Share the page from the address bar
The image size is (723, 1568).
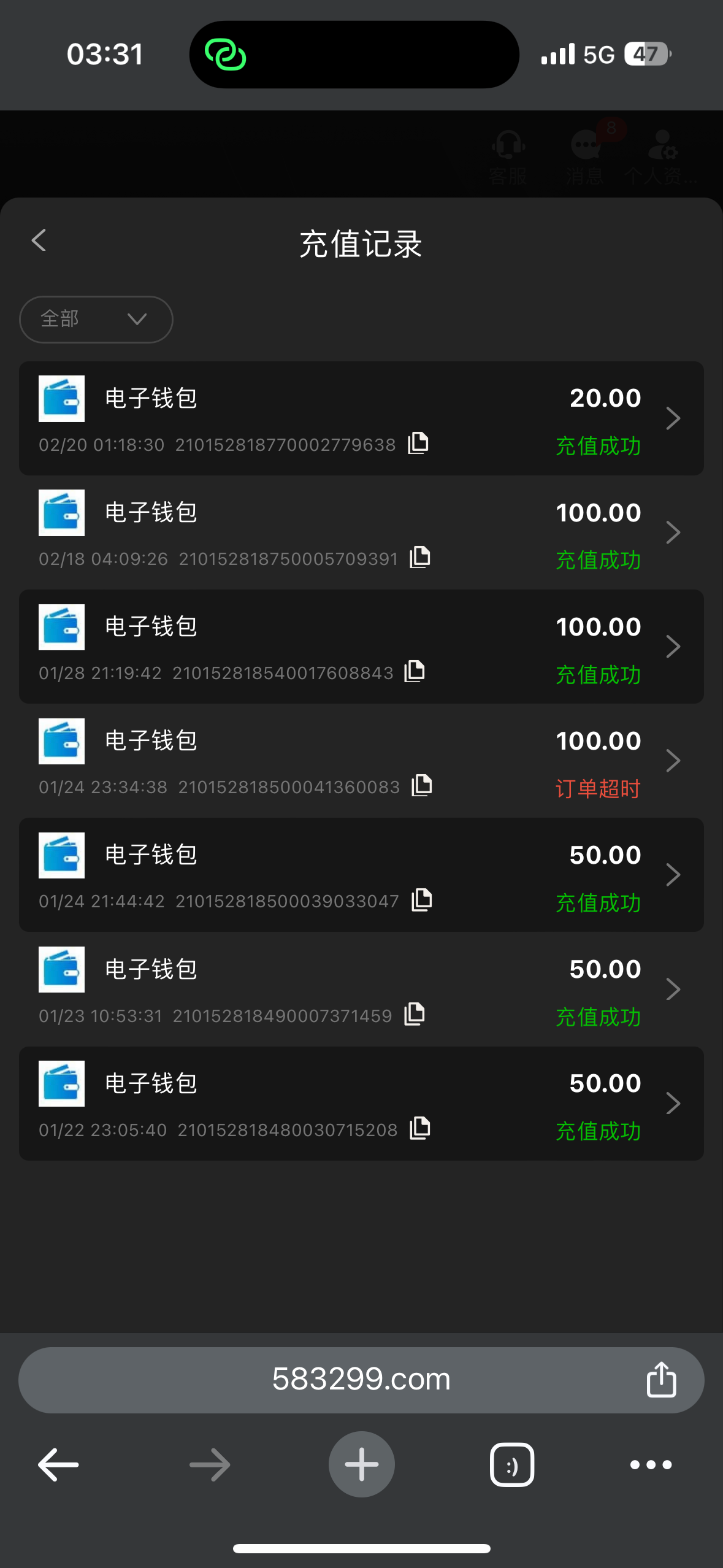(661, 1380)
